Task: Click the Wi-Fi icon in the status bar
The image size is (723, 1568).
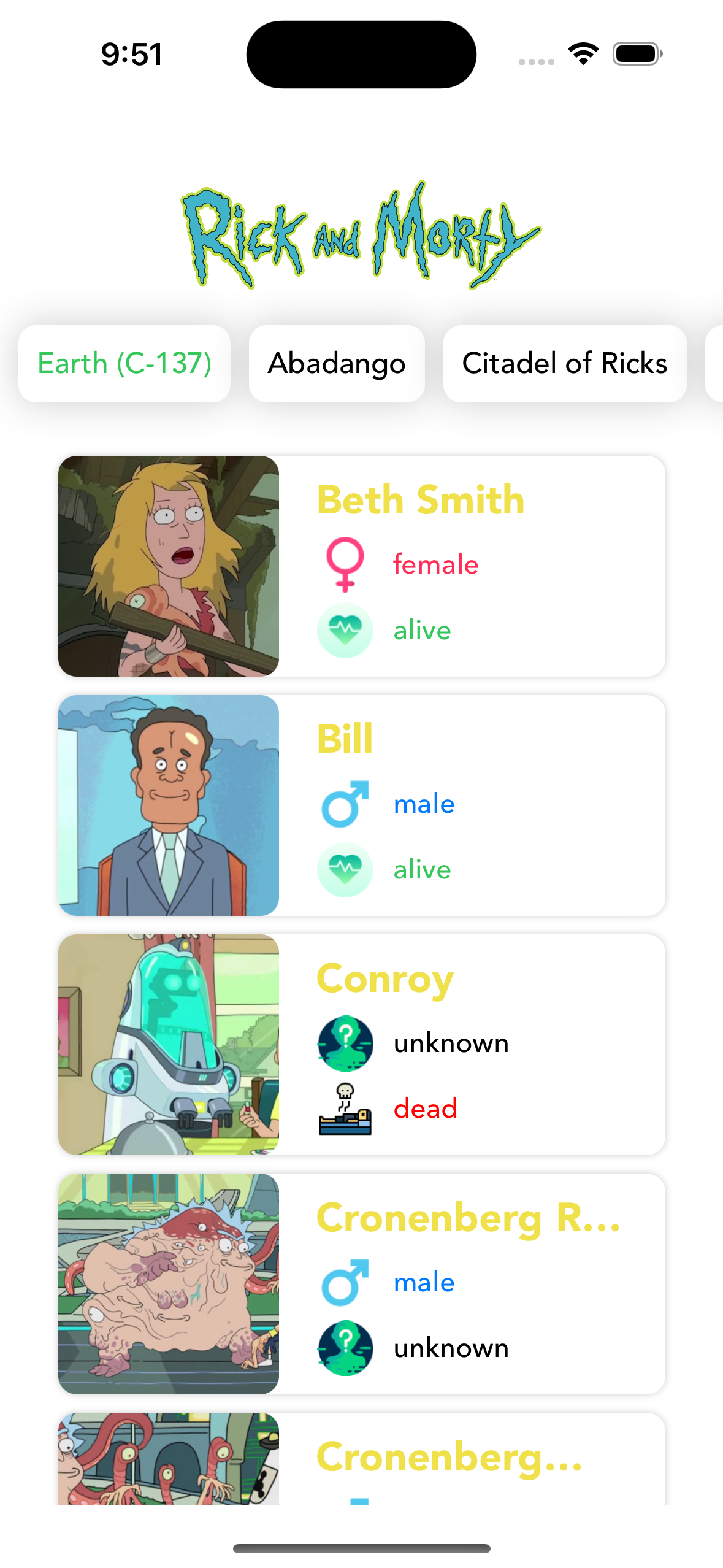Action: click(x=583, y=53)
